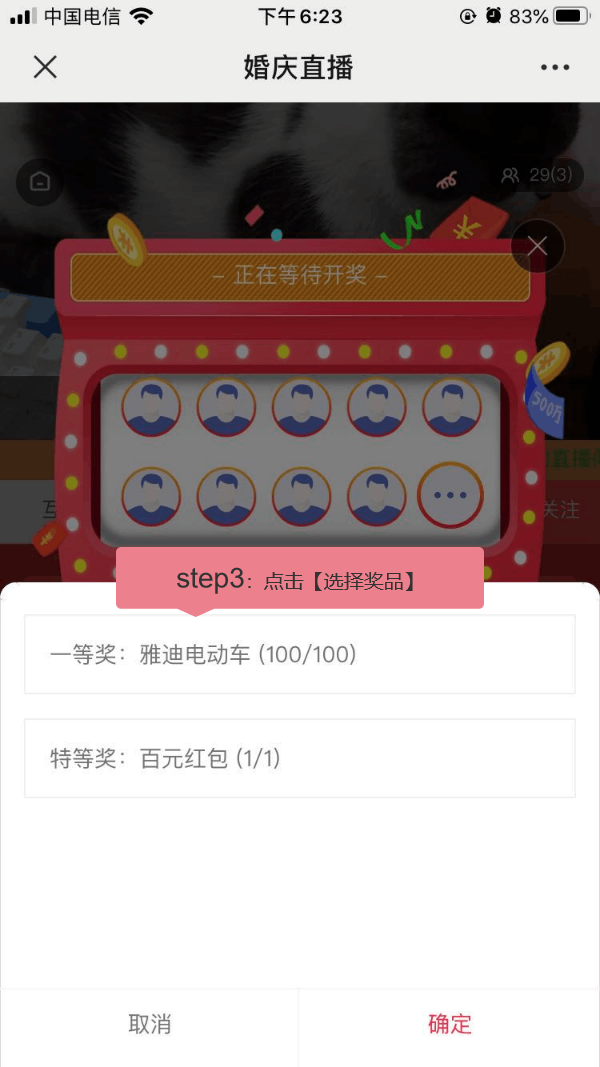The height and width of the screenshot is (1067, 600).
Task: Confirm the prize with 确定
Action: [449, 1024]
